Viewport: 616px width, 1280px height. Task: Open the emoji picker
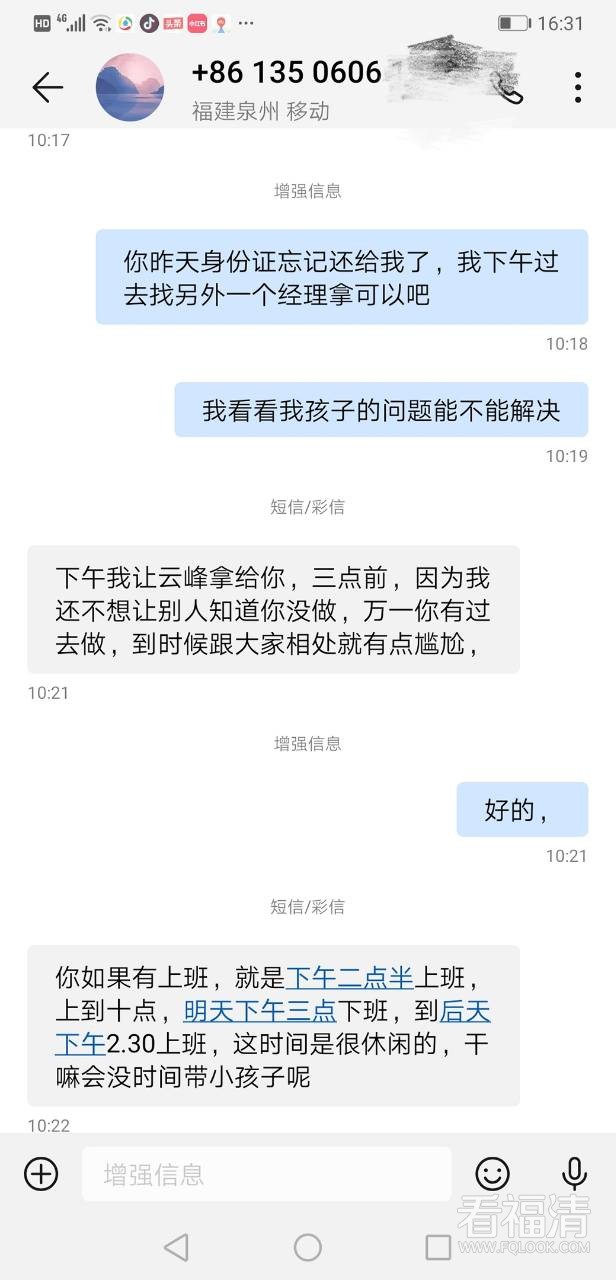(x=492, y=1173)
